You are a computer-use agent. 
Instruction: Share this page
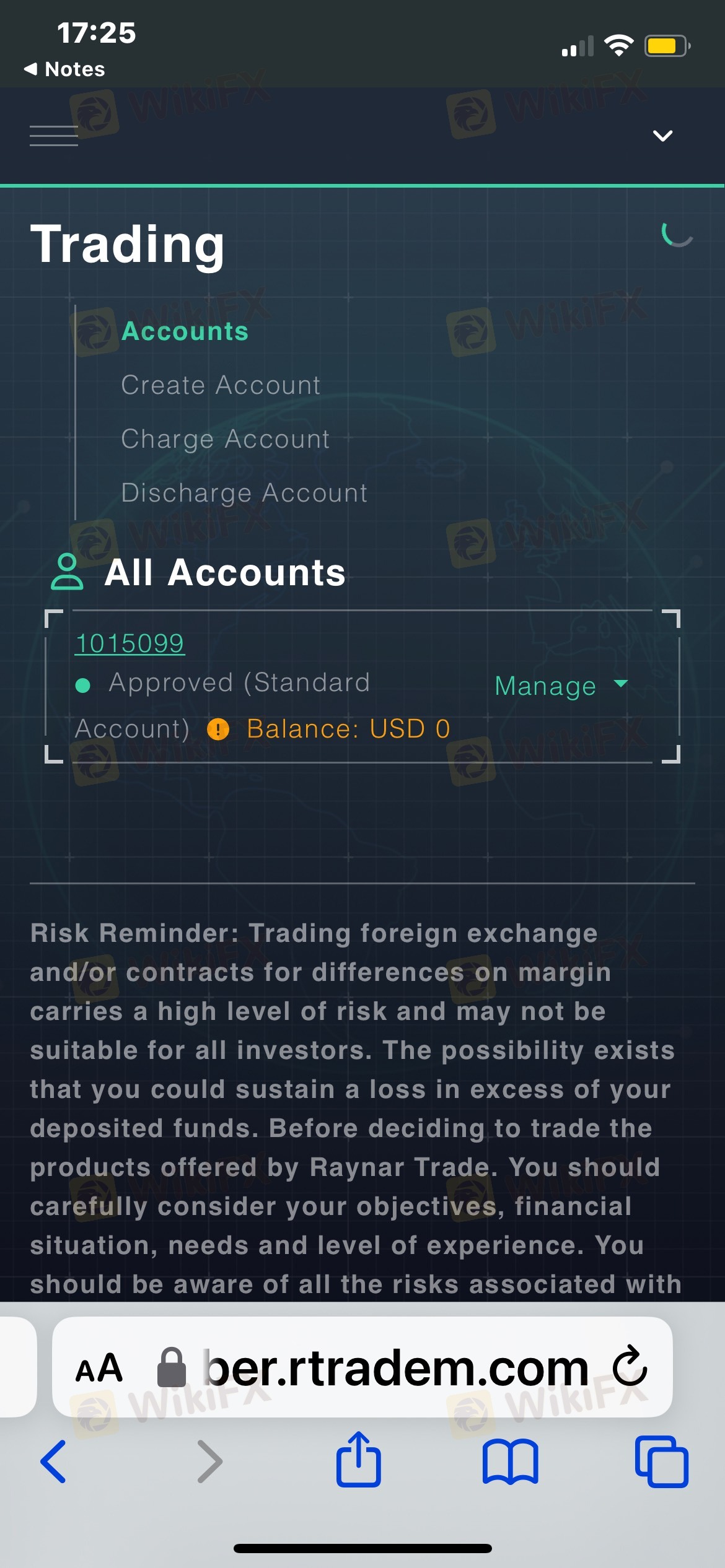pos(358,1459)
